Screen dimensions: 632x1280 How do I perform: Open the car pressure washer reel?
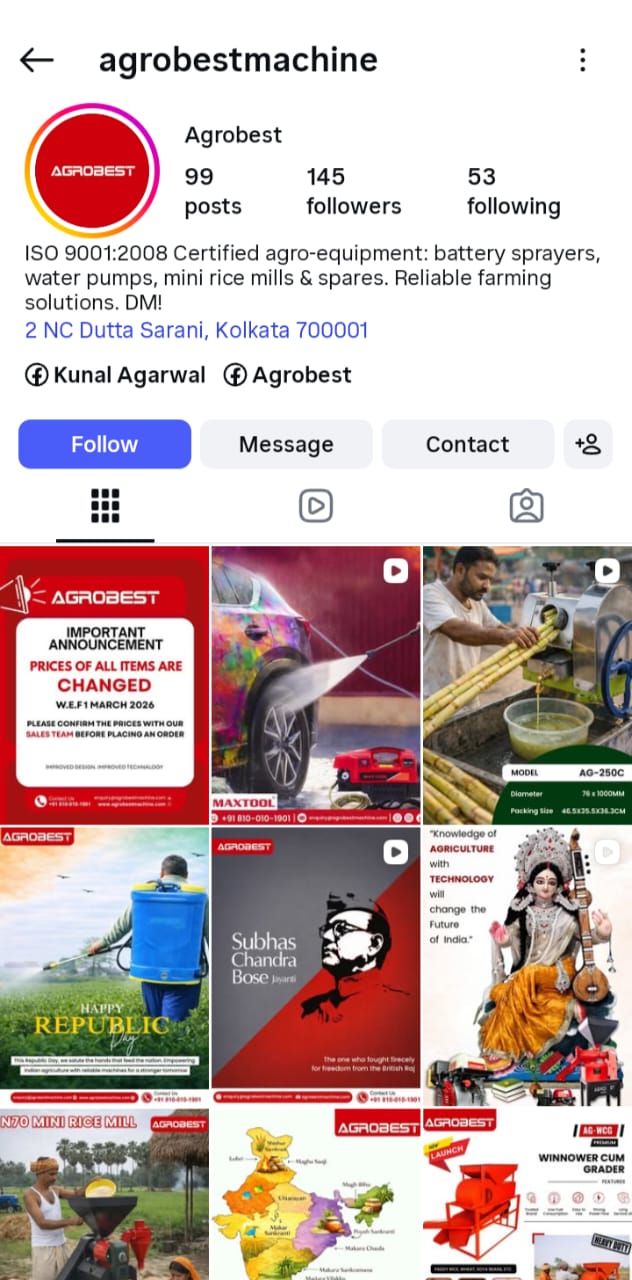coord(316,685)
